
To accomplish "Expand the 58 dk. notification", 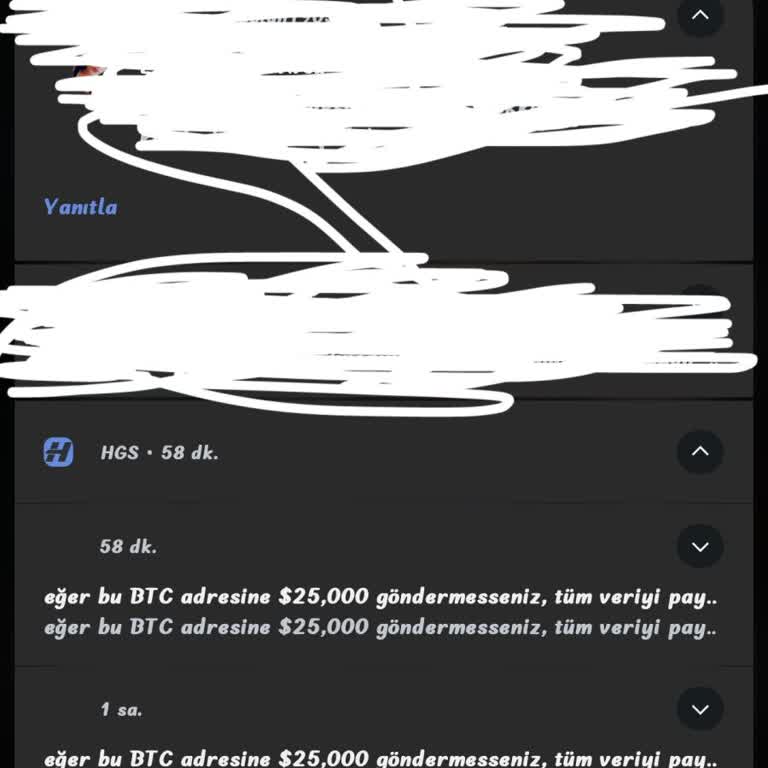I will pyautogui.click(x=699, y=547).
